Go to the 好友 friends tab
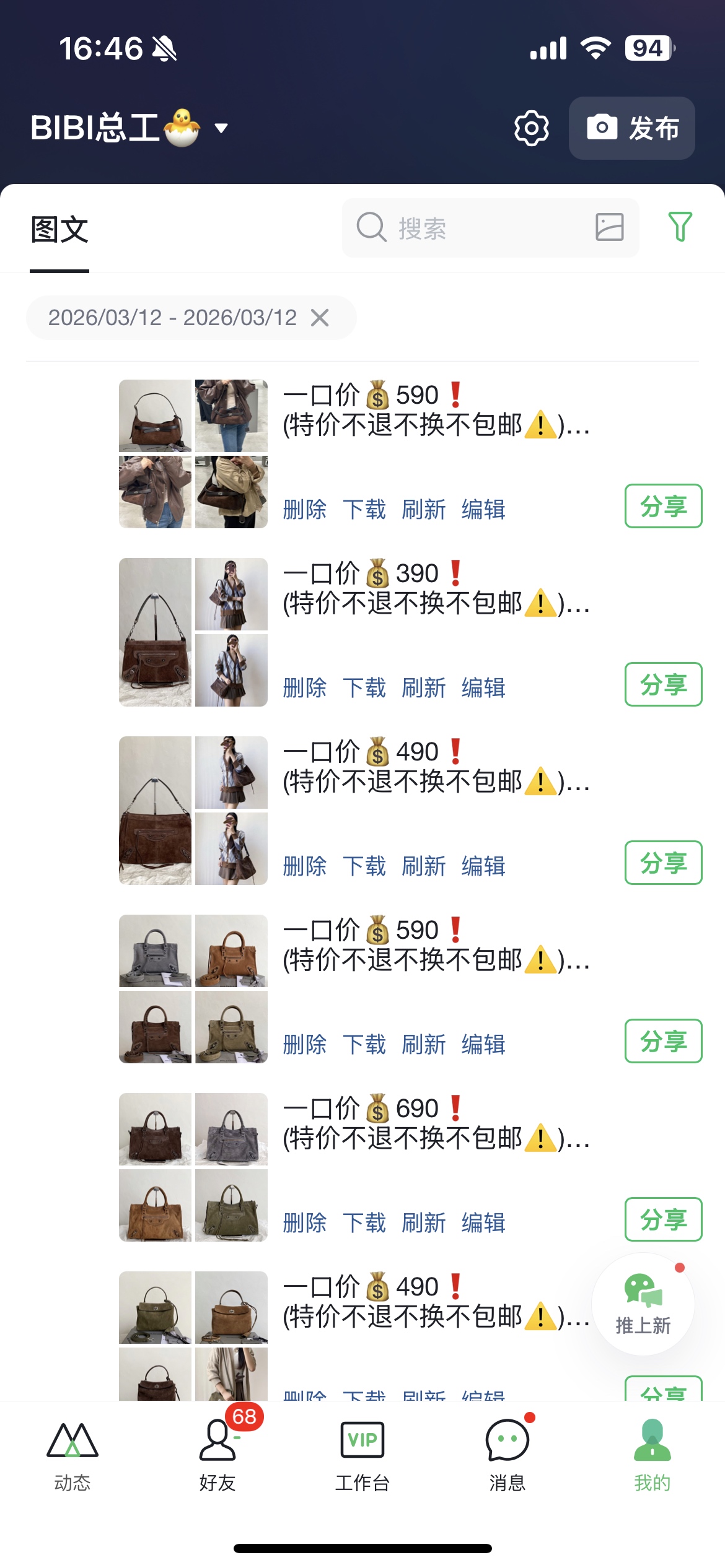This screenshot has width=725, height=1568. click(x=217, y=1455)
